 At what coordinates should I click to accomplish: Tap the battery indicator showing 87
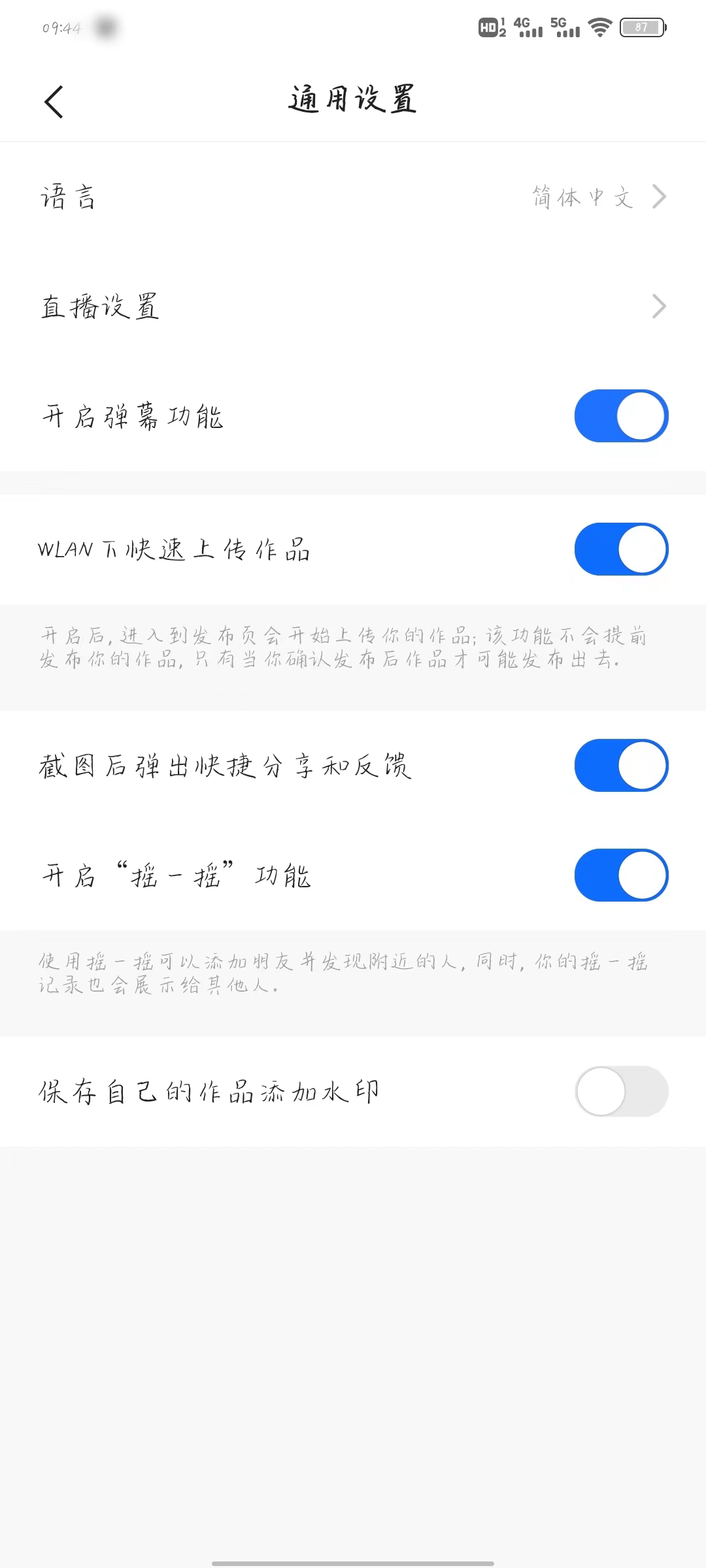point(642,28)
